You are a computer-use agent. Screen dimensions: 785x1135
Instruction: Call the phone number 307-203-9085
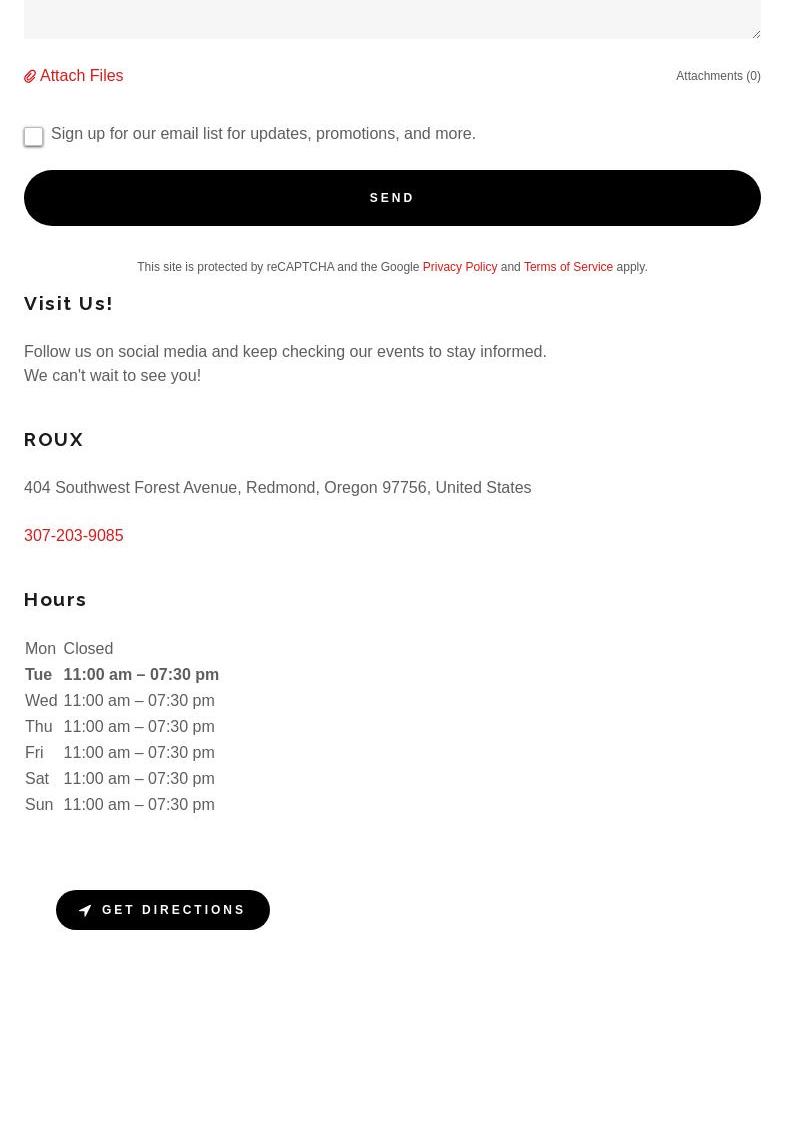pos(74,536)
